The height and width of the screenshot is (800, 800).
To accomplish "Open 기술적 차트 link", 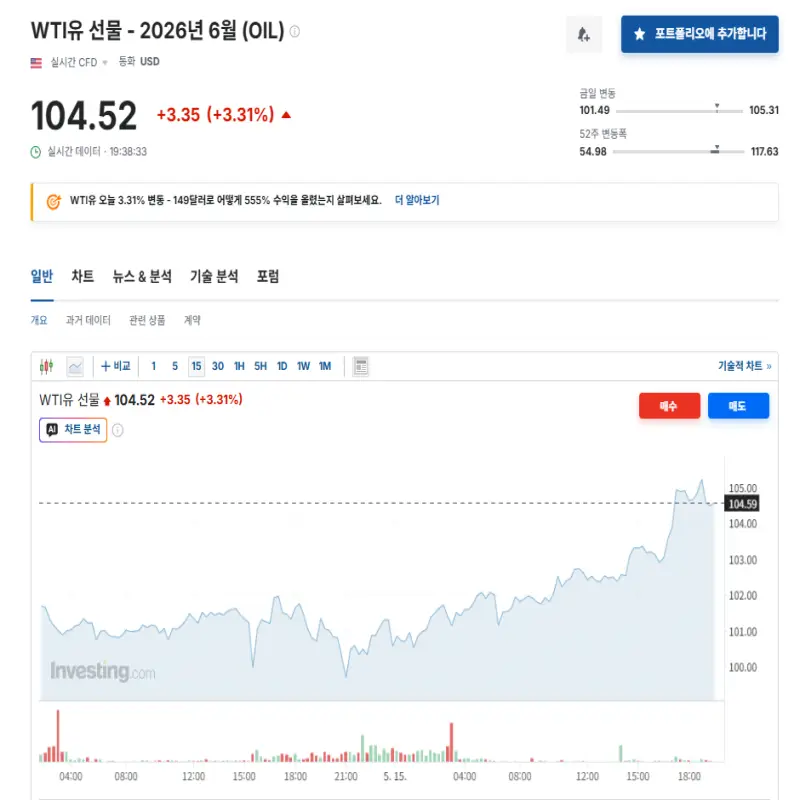I will pos(744,366).
